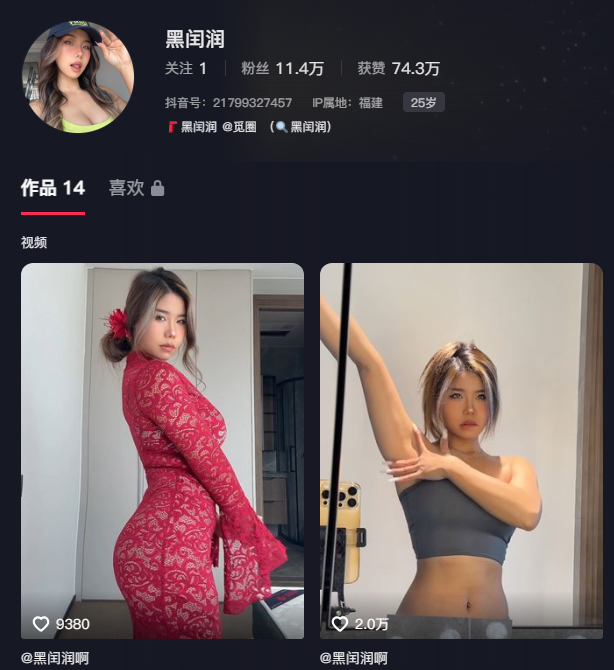Open the 觅圈 黑闰润 link

(212, 127)
